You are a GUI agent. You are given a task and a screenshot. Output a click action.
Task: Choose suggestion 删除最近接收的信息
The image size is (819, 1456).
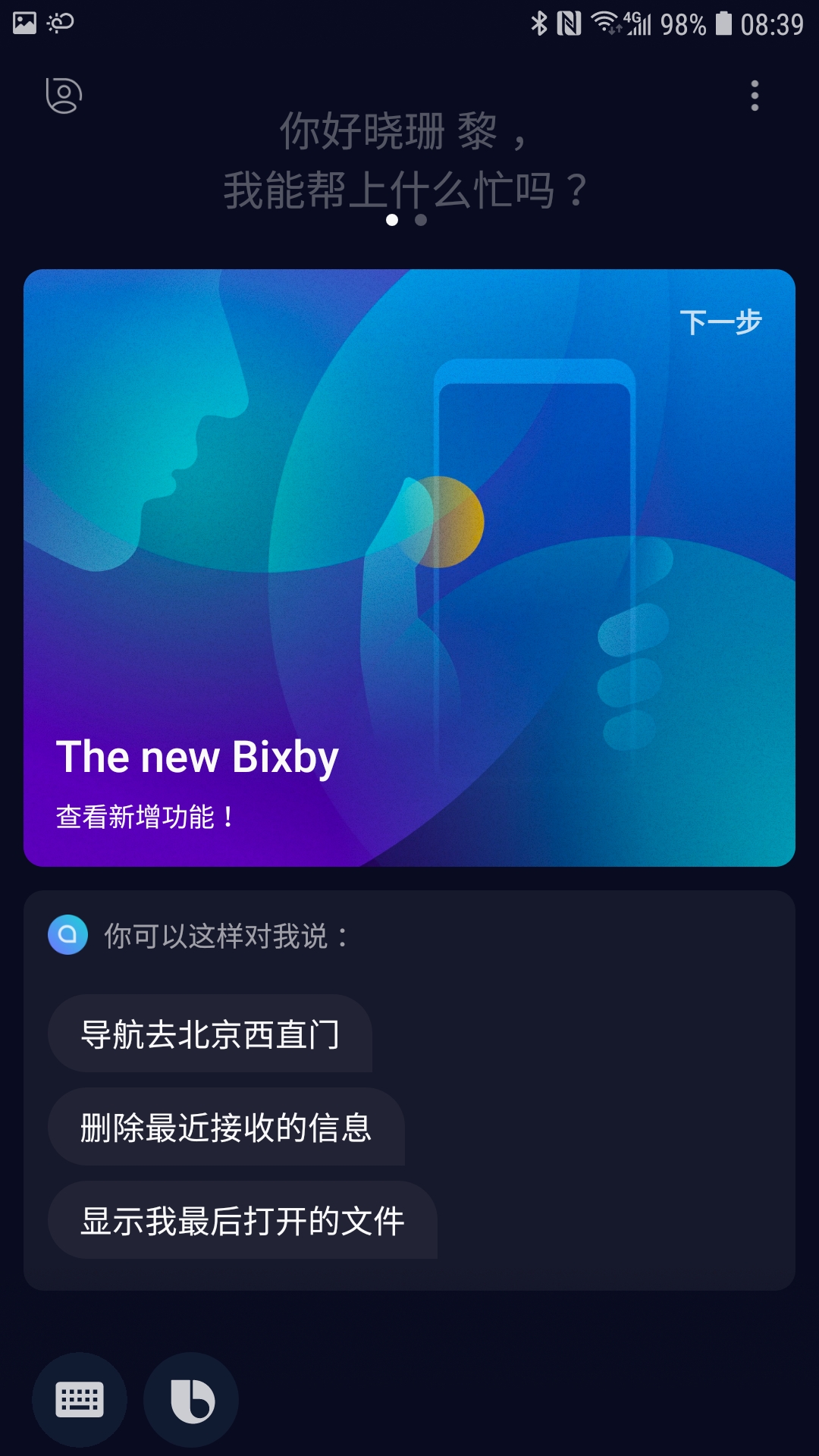click(x=226, y=1127)
